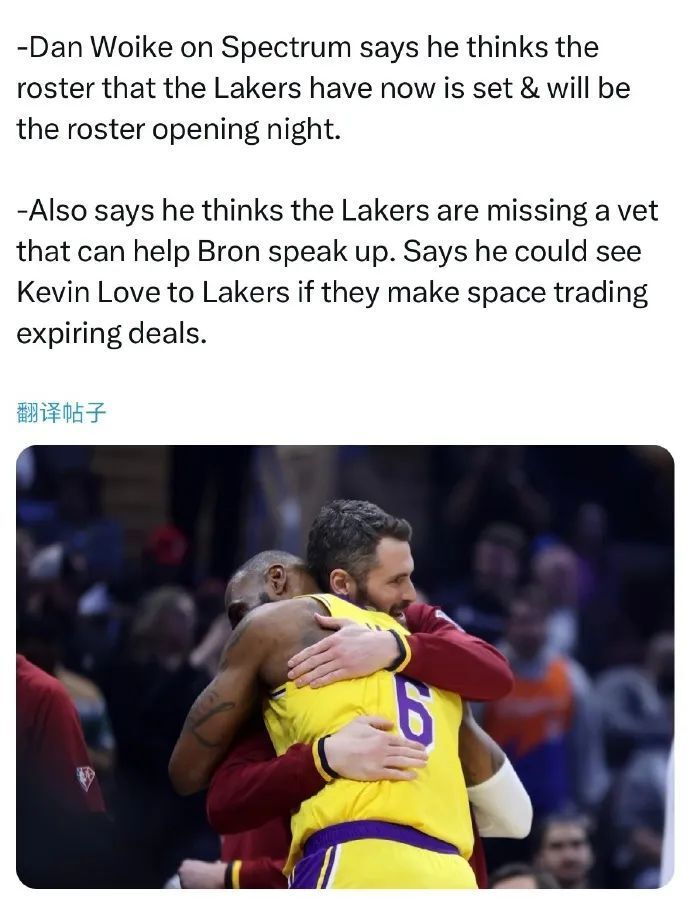This screenshot has width=690, height=907.
Task: Open the attached photo of the hug
Action: coord(345,666)
